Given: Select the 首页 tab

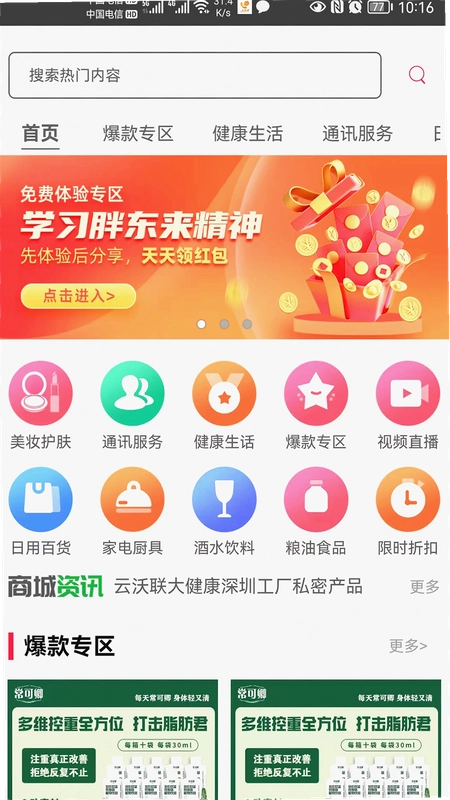Looking at the screenshot, I should [x=40, y=134].
